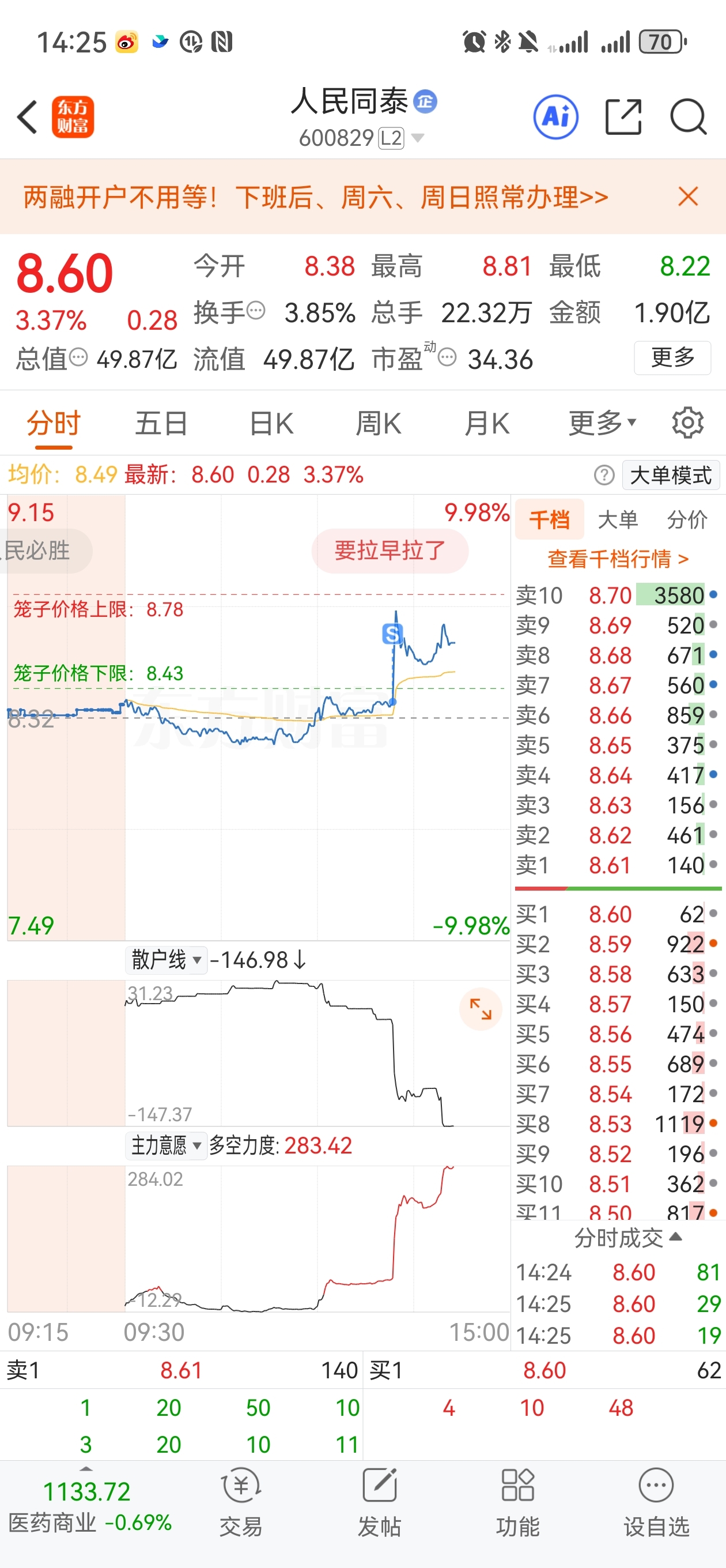Open the Ai assistant icon

click(555, 117)
